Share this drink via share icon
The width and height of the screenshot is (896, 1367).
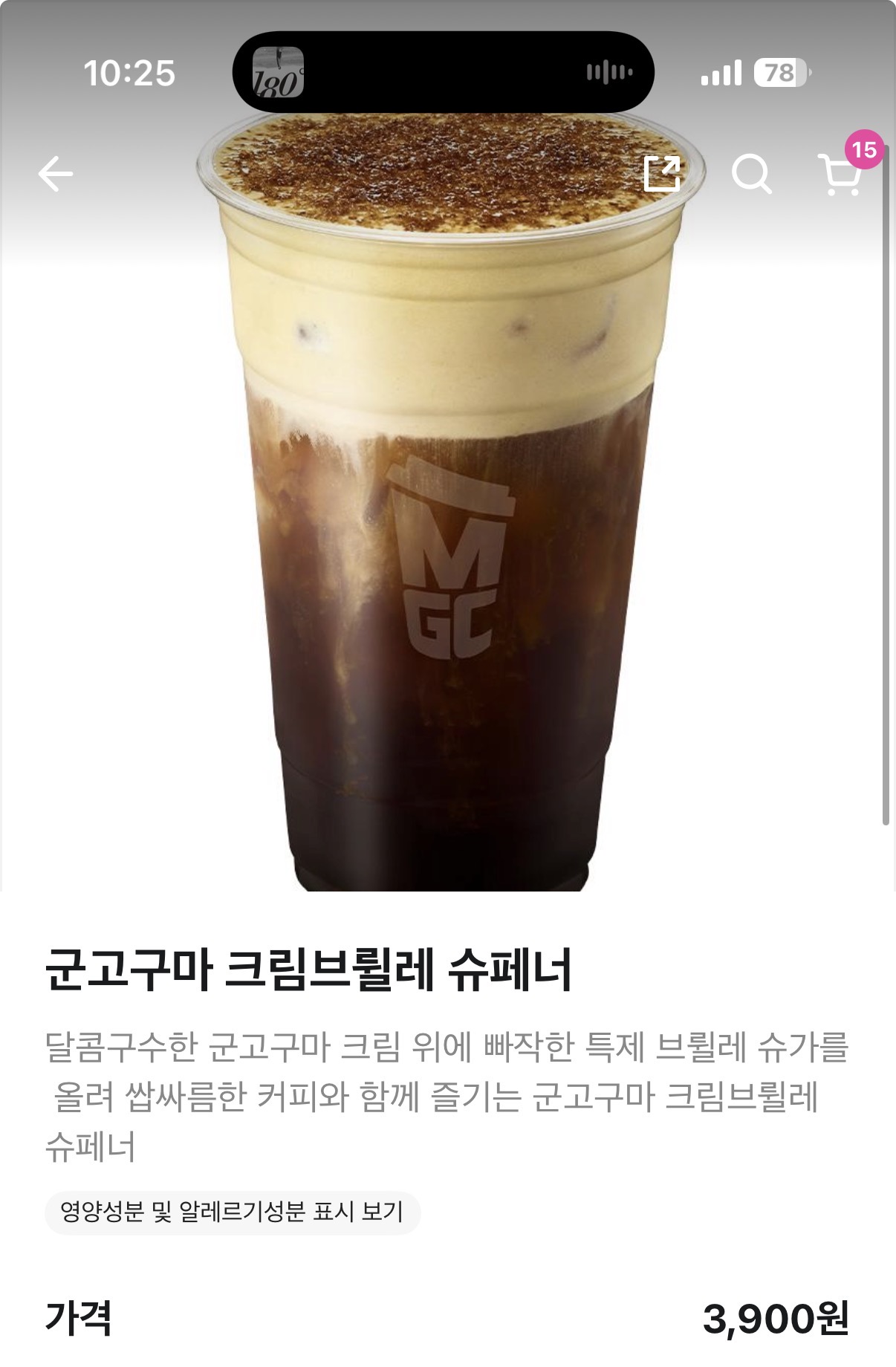(662, 175)
